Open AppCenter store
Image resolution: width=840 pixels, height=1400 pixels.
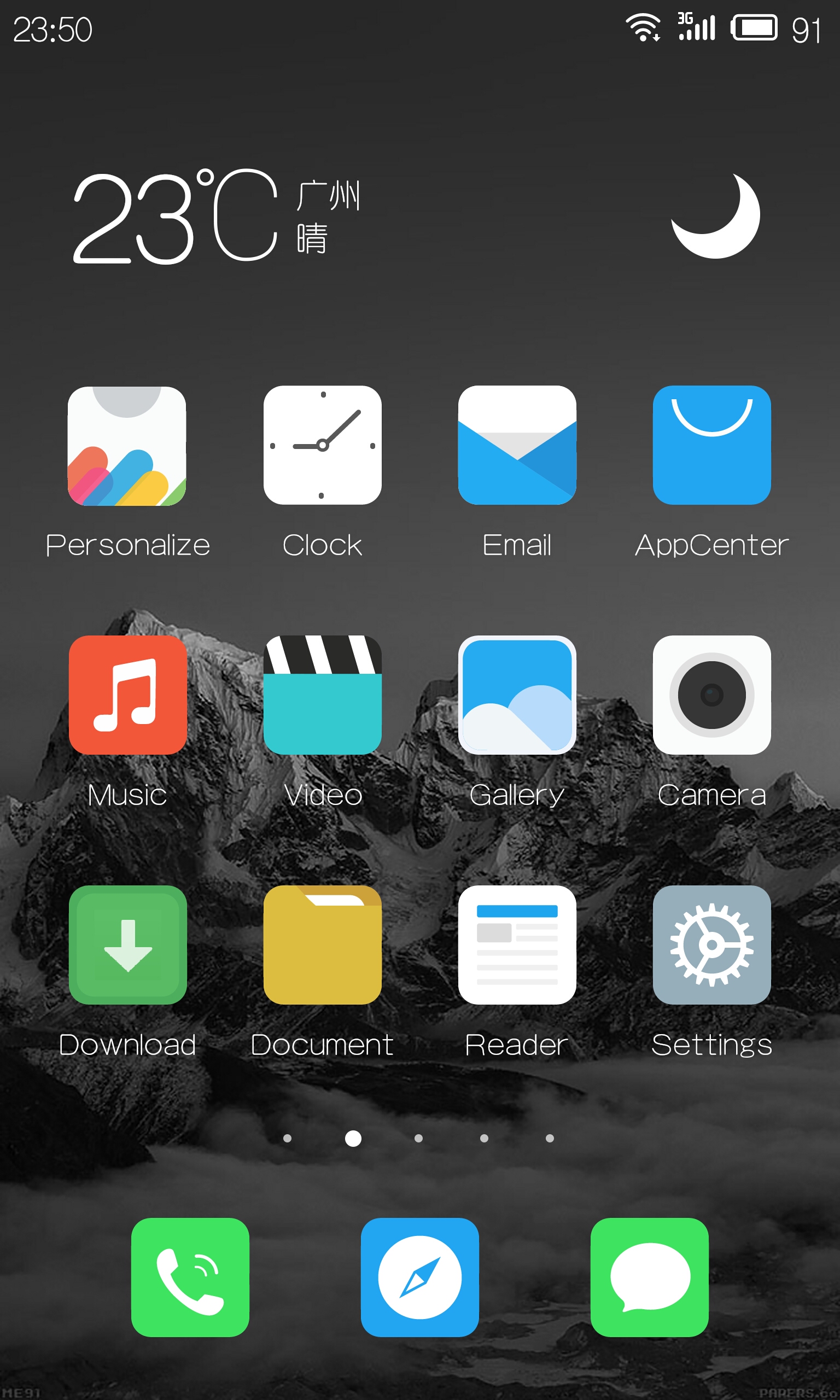click(712, 445)
